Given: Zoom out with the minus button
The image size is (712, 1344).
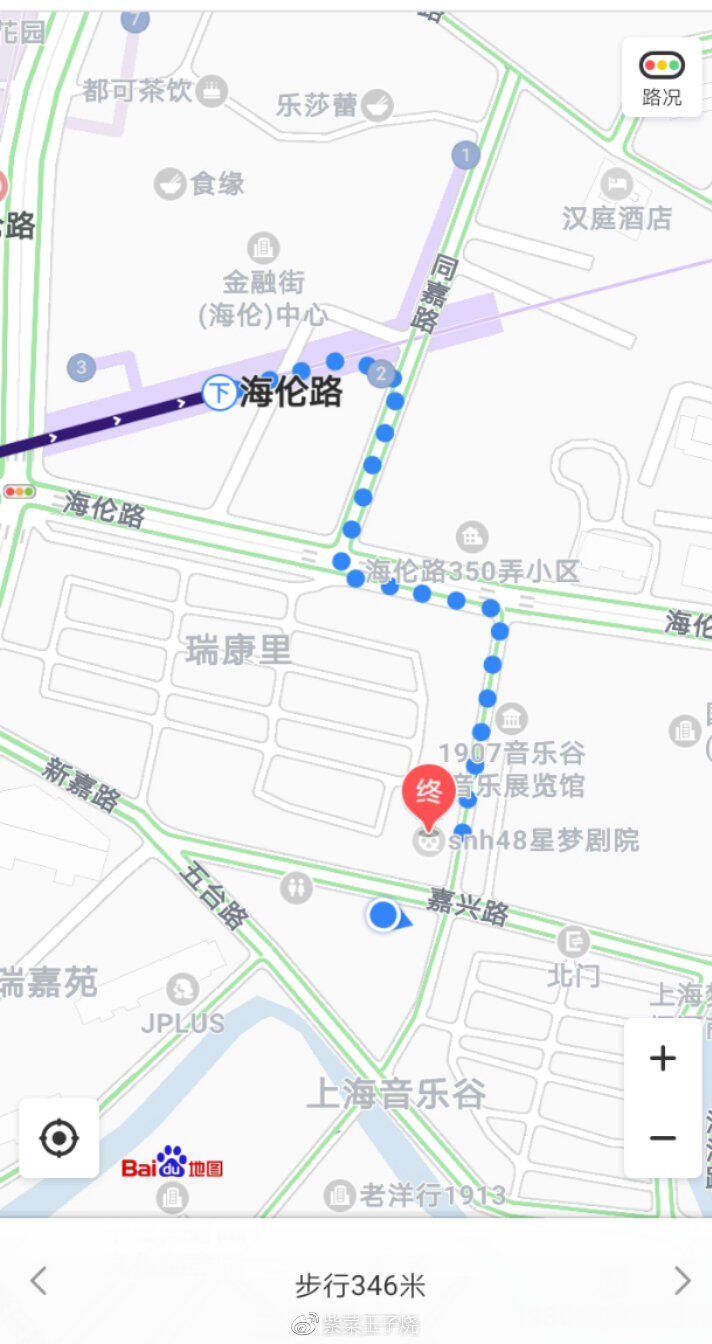Looking at the screenshot, I should point(663,1138).
